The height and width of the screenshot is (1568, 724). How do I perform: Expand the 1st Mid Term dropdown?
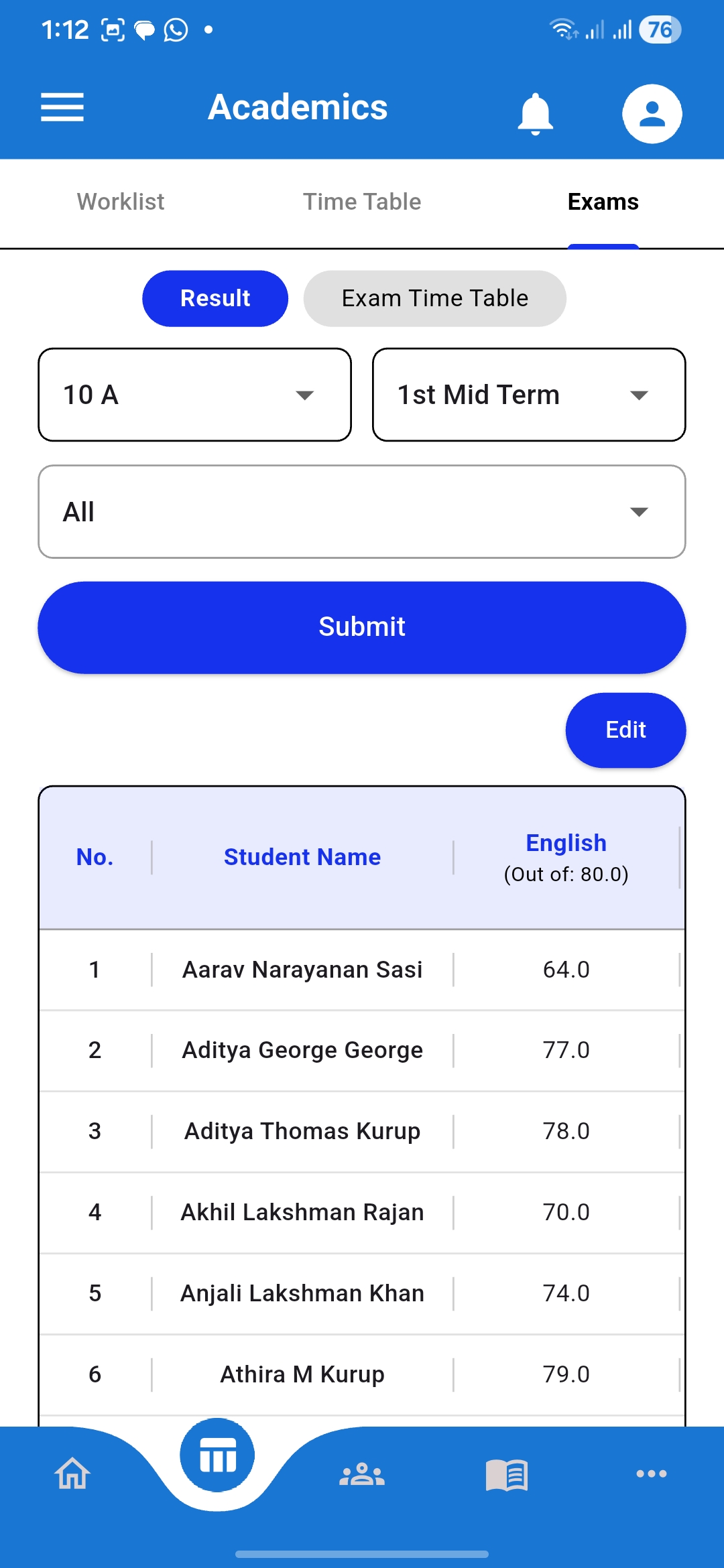coord(529,395)
